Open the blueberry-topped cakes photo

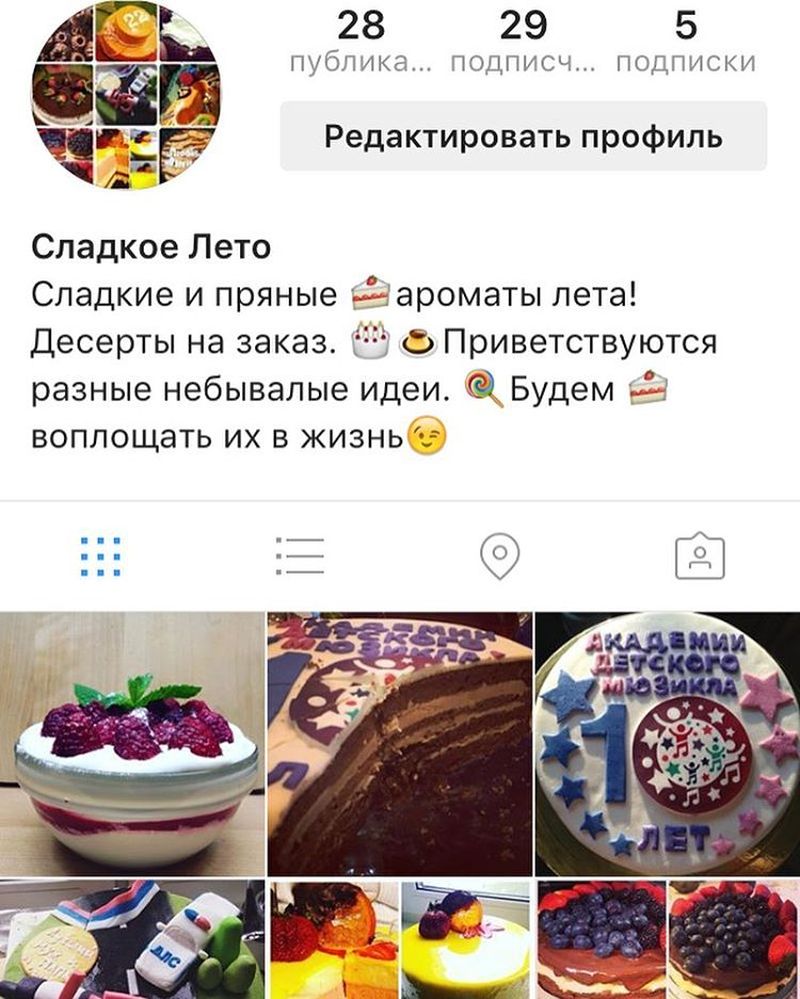[x=668, y=940]
